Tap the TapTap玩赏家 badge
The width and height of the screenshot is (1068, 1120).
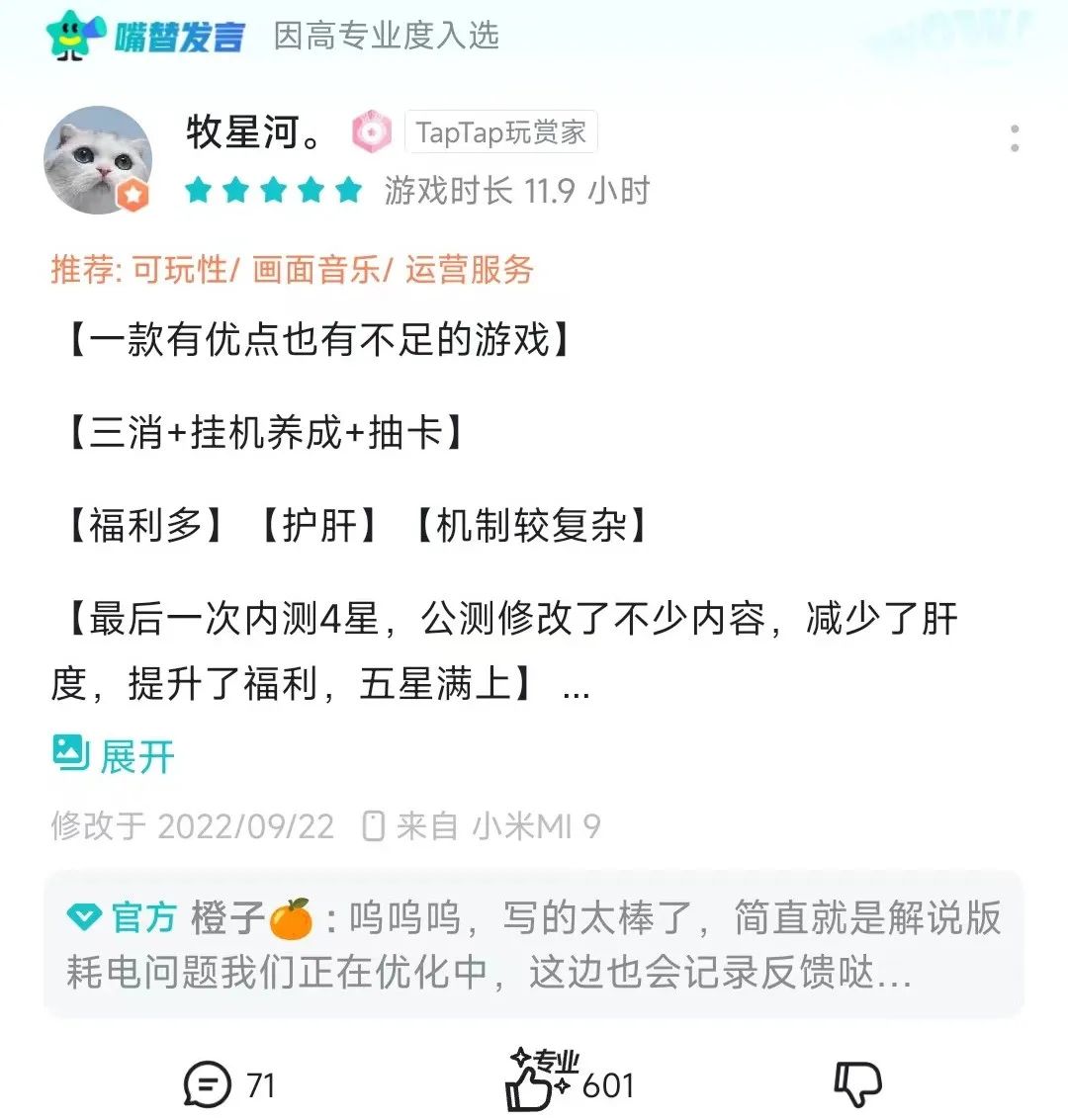(500, 132)
